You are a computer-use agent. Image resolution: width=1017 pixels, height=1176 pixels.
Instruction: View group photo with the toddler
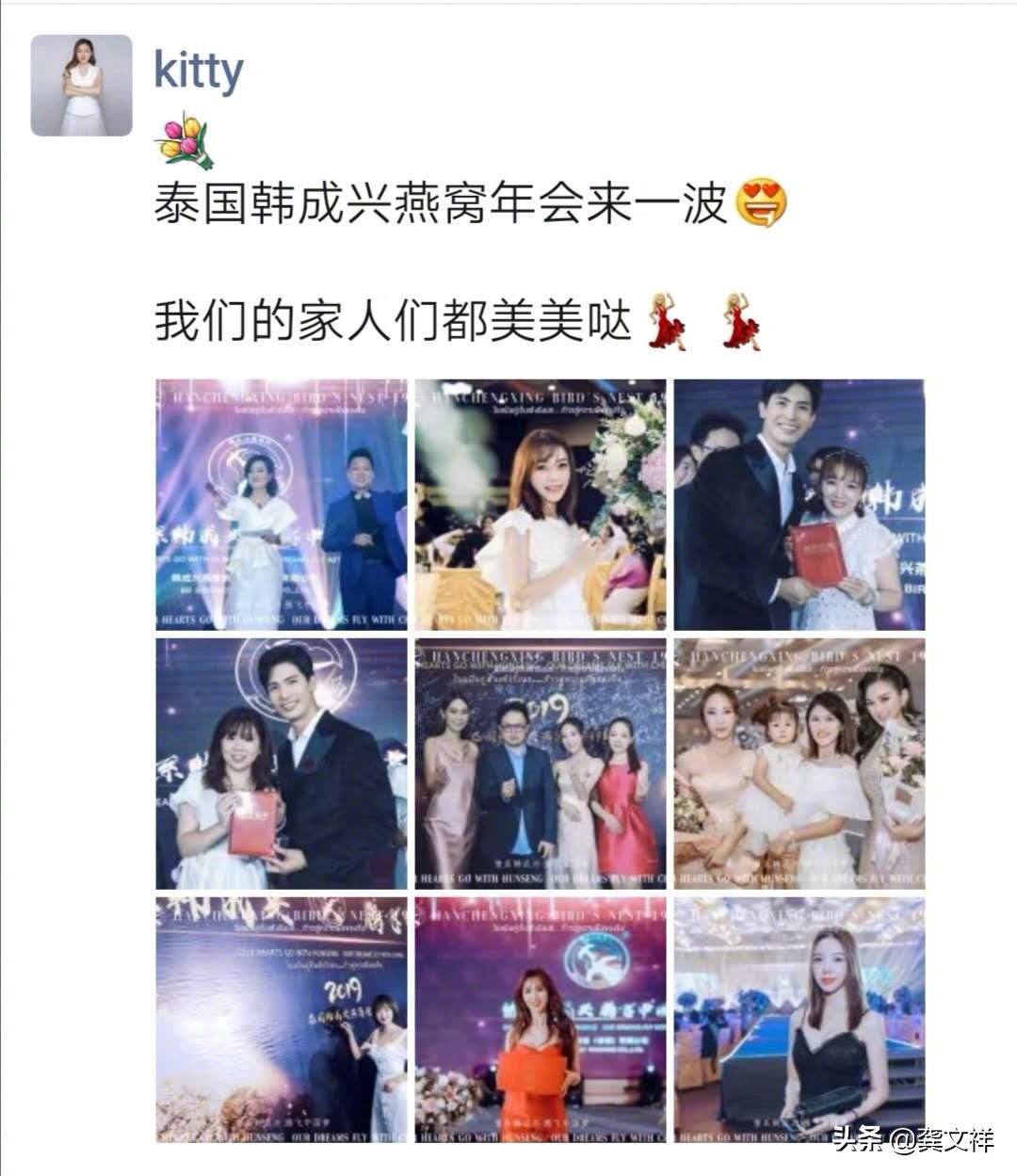799,764
